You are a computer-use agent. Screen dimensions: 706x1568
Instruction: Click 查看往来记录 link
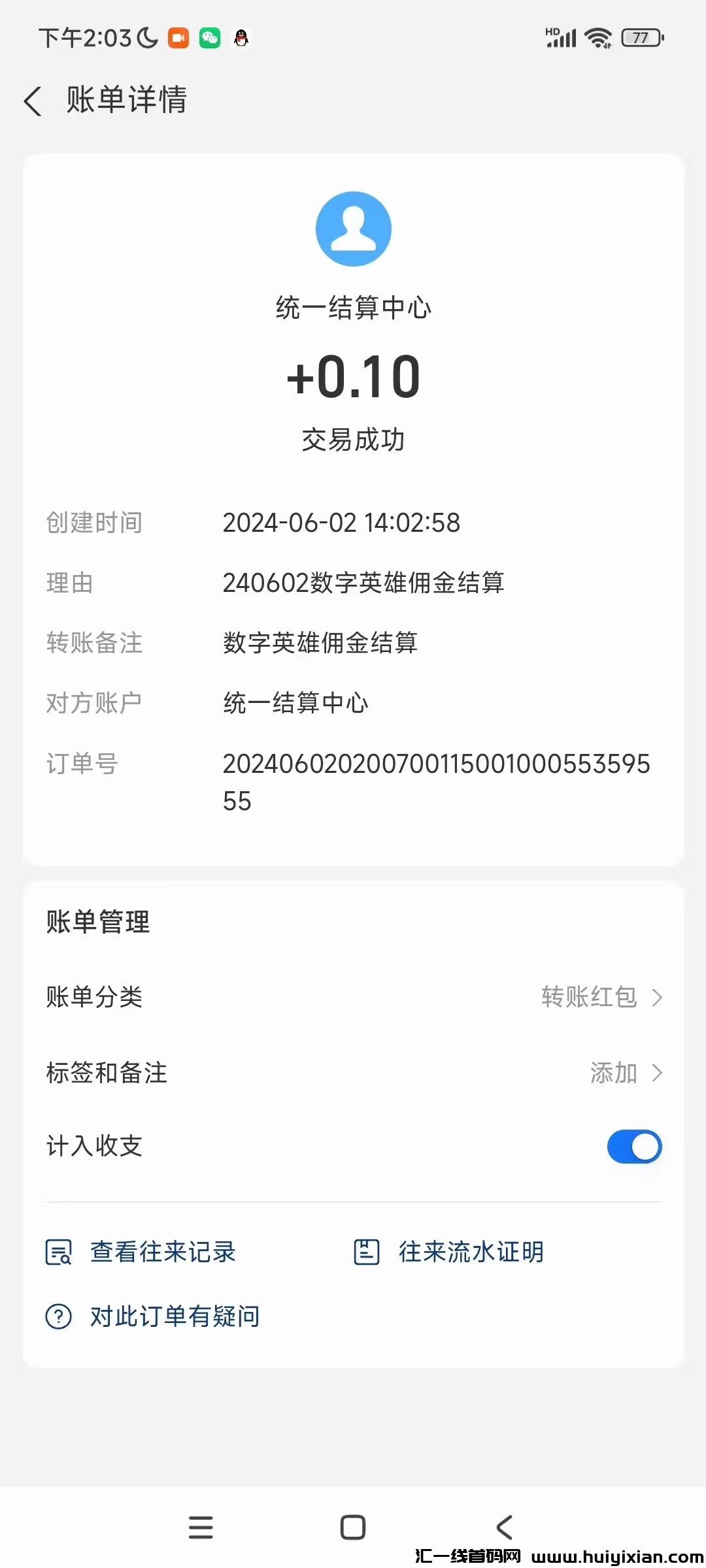(x=162, y=1251)
